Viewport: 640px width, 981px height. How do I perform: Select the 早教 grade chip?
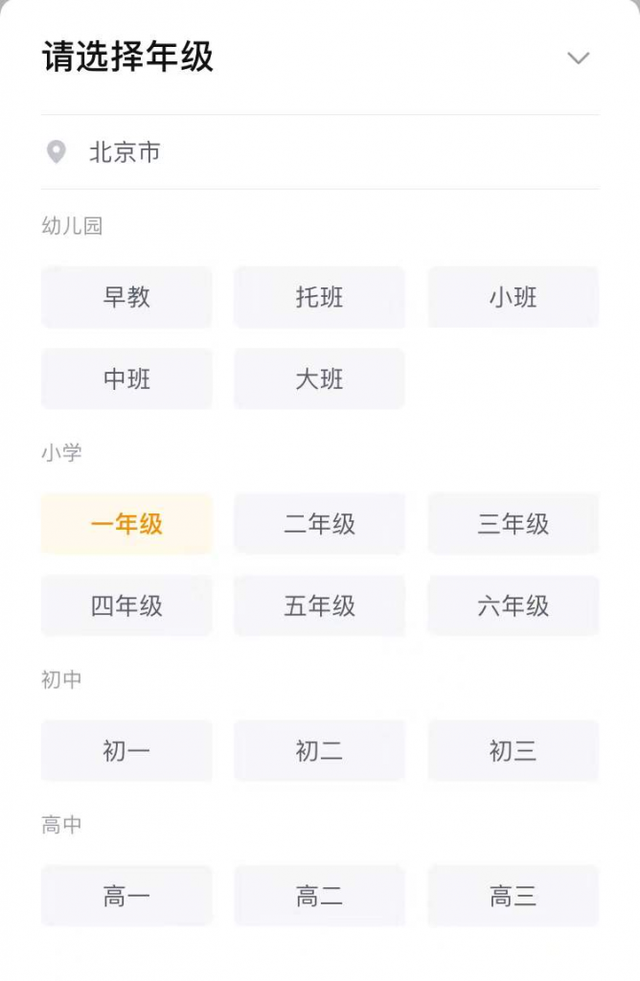(127, 297)
